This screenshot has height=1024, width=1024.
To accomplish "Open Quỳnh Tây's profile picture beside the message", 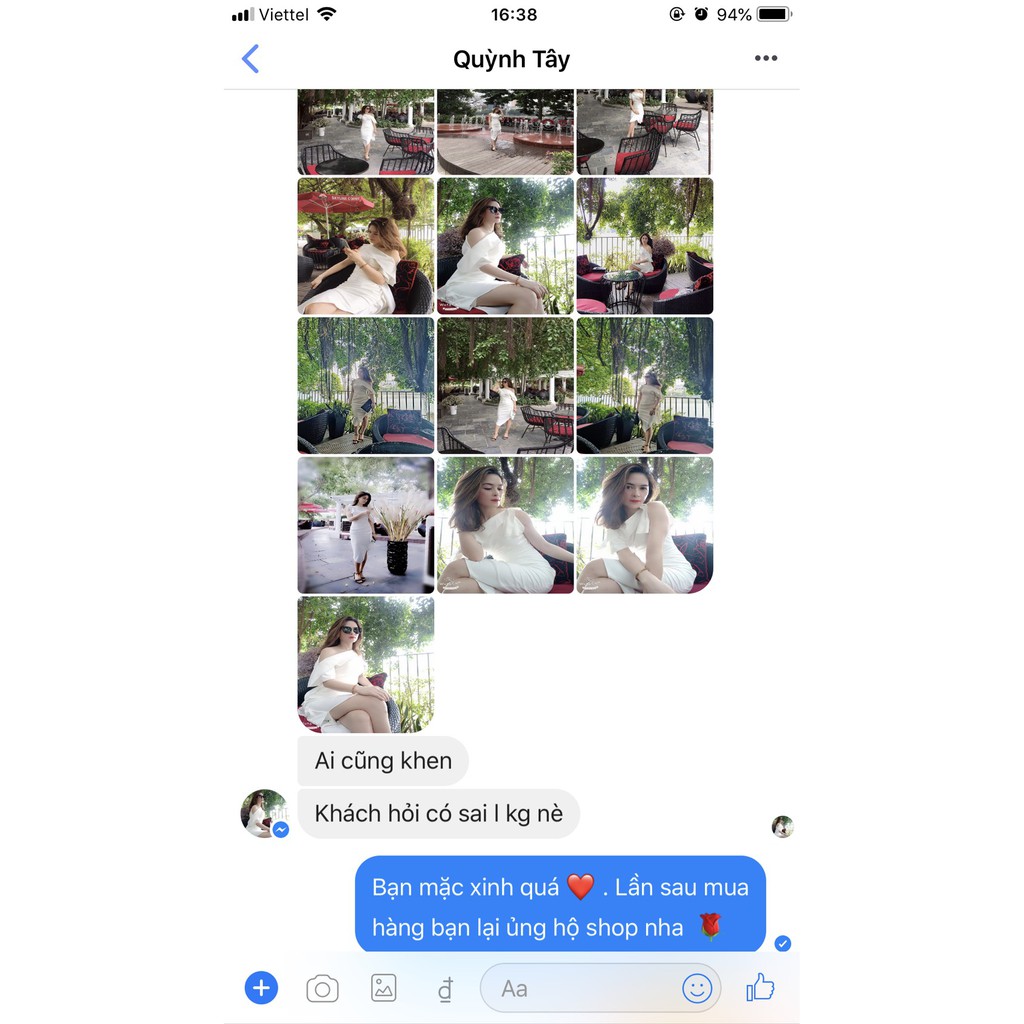I will coord(264,813).
